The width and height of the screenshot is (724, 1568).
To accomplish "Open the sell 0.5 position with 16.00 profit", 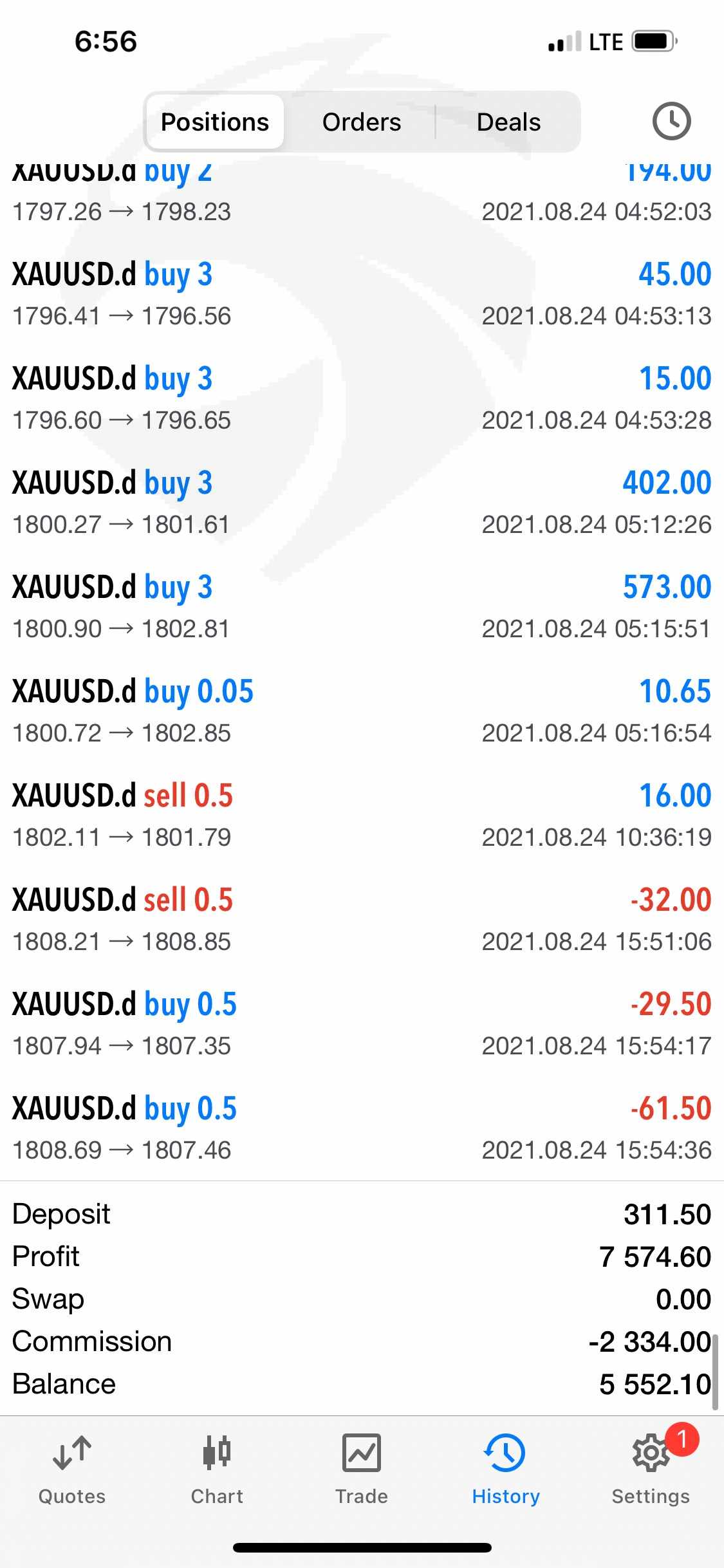I will coord(362,815).
